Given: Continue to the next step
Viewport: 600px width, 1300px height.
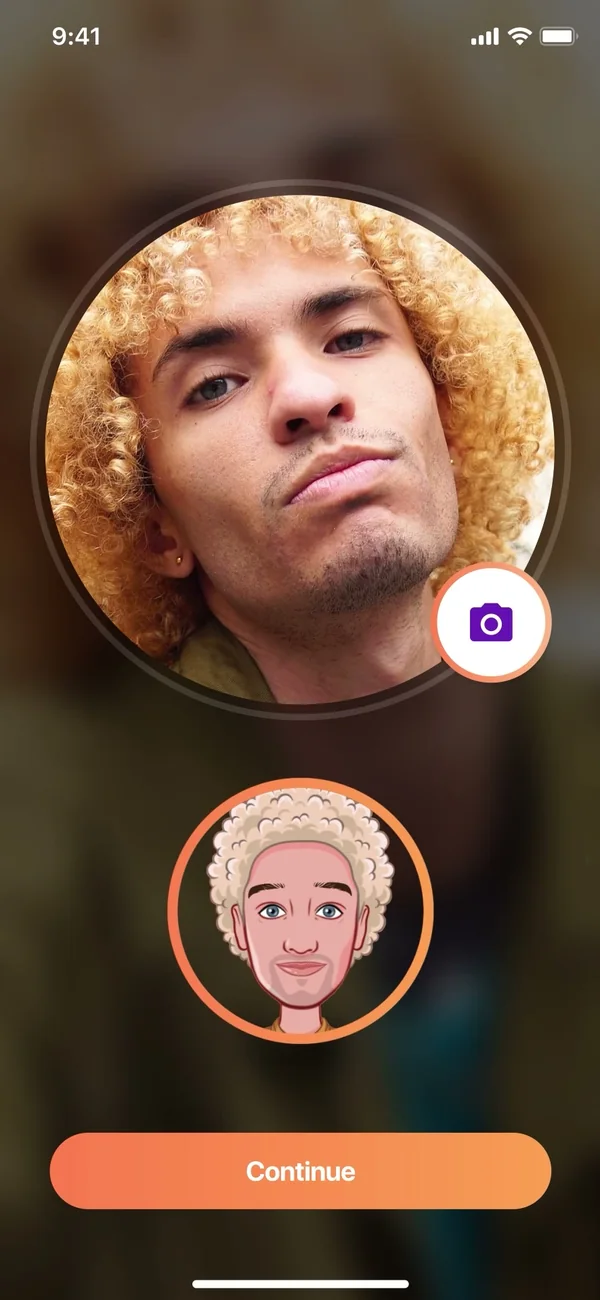Looking at the screenshot, I should coord(300,1171).
